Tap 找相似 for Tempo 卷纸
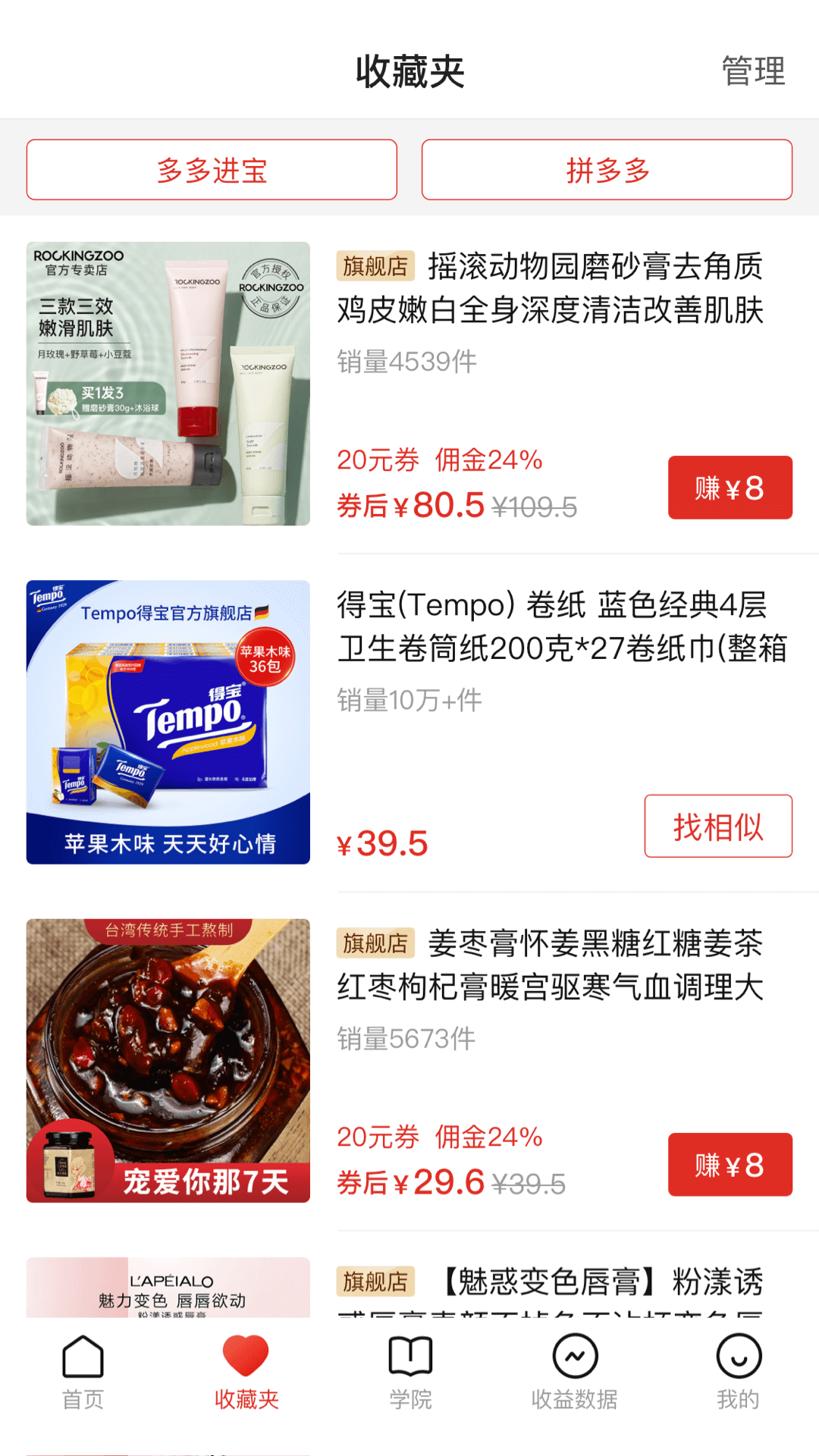Viewport: 819px width, 1456px height. (717, 826)
